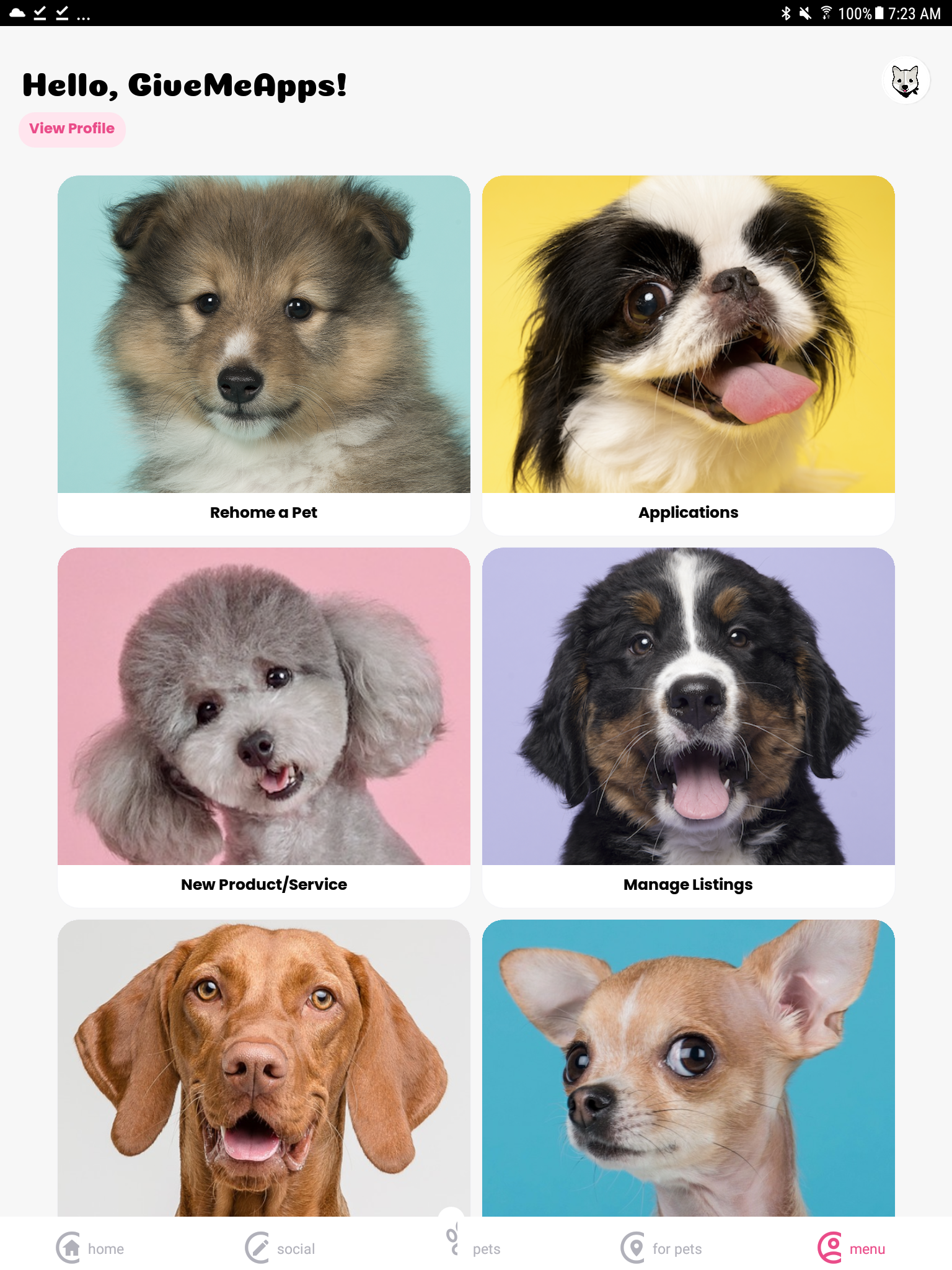This screenshot has height=1270, width=952.
Task: Open the profile avatar icon
Action: 905,81
